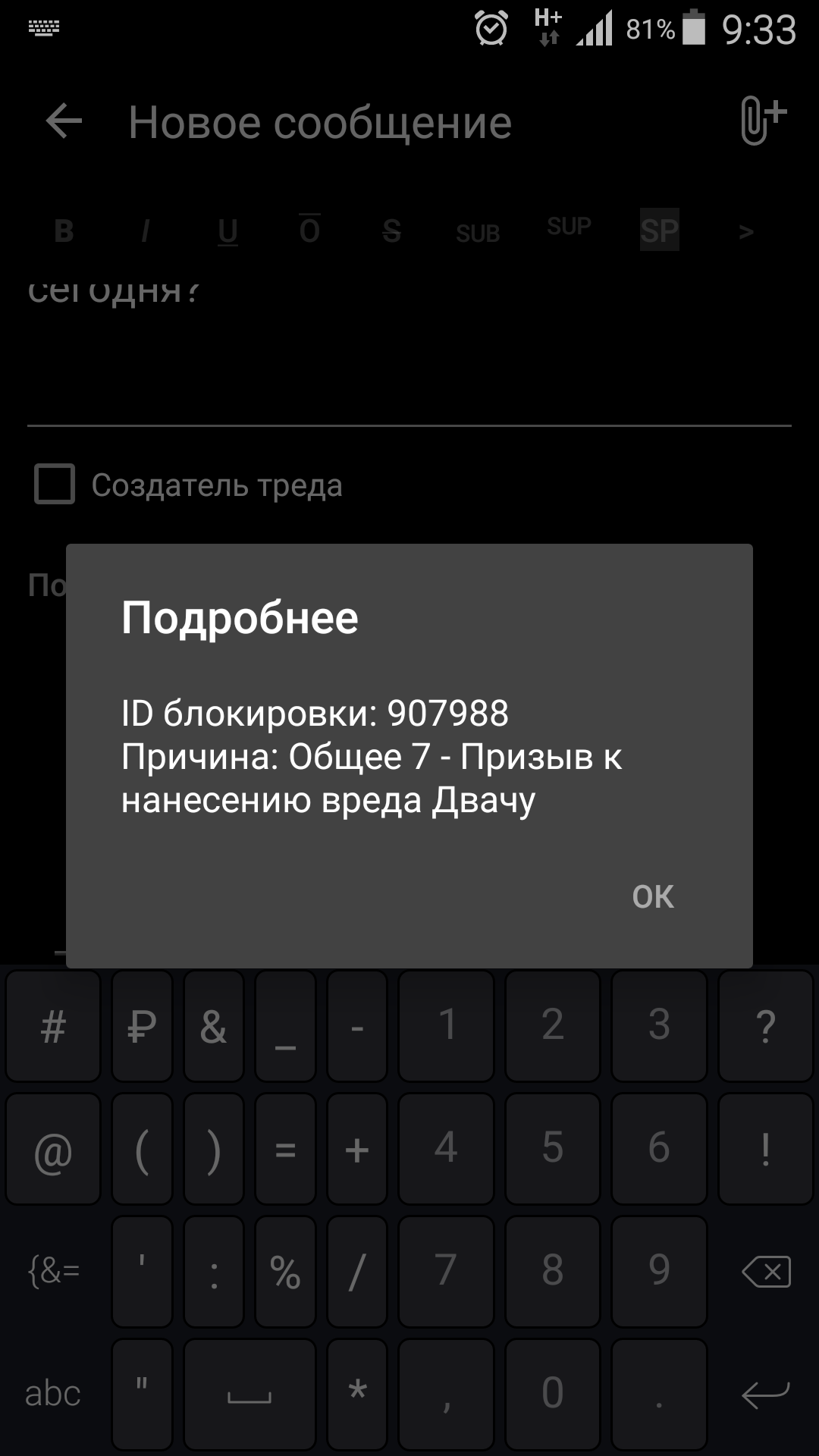Apply spoiler tag with SP

coord(659,230)
